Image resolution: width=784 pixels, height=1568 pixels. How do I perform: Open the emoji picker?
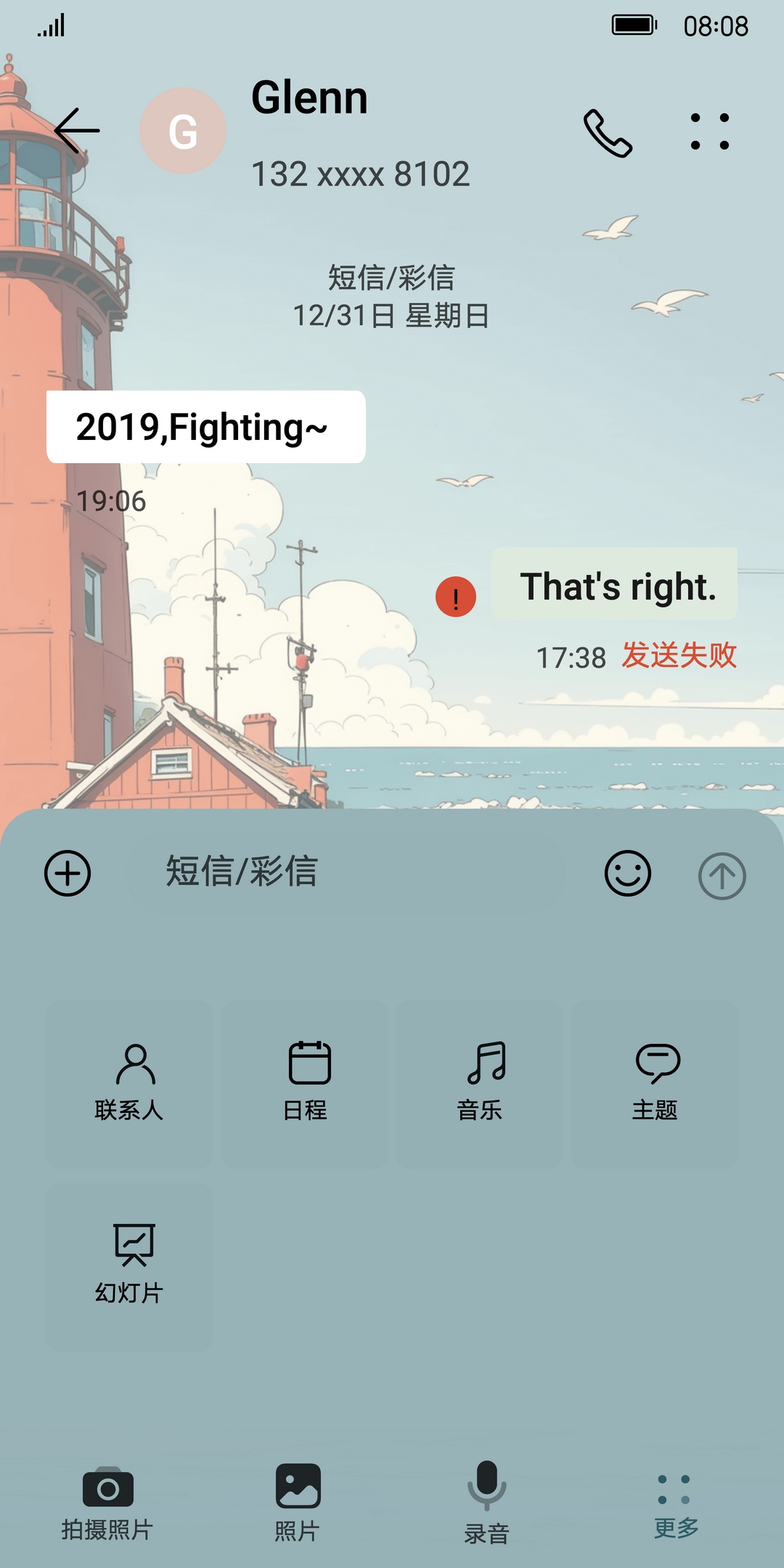click(x=628, y=873)
